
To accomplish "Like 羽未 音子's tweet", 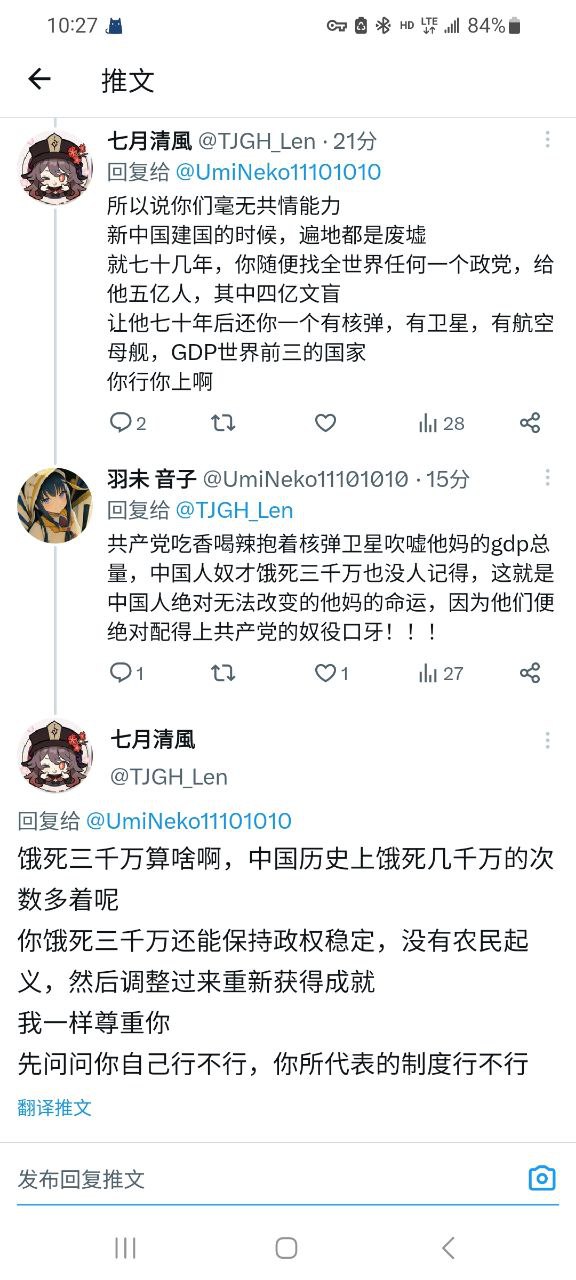I will (x=332, y=673).
